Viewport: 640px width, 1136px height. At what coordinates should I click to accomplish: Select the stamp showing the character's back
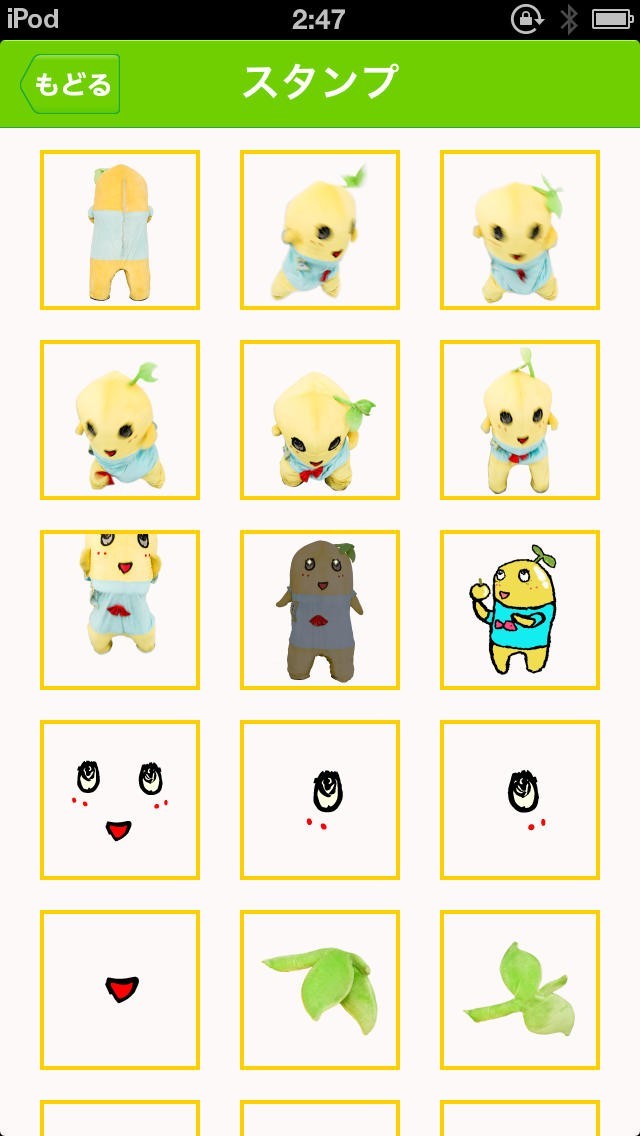(120, 230)
